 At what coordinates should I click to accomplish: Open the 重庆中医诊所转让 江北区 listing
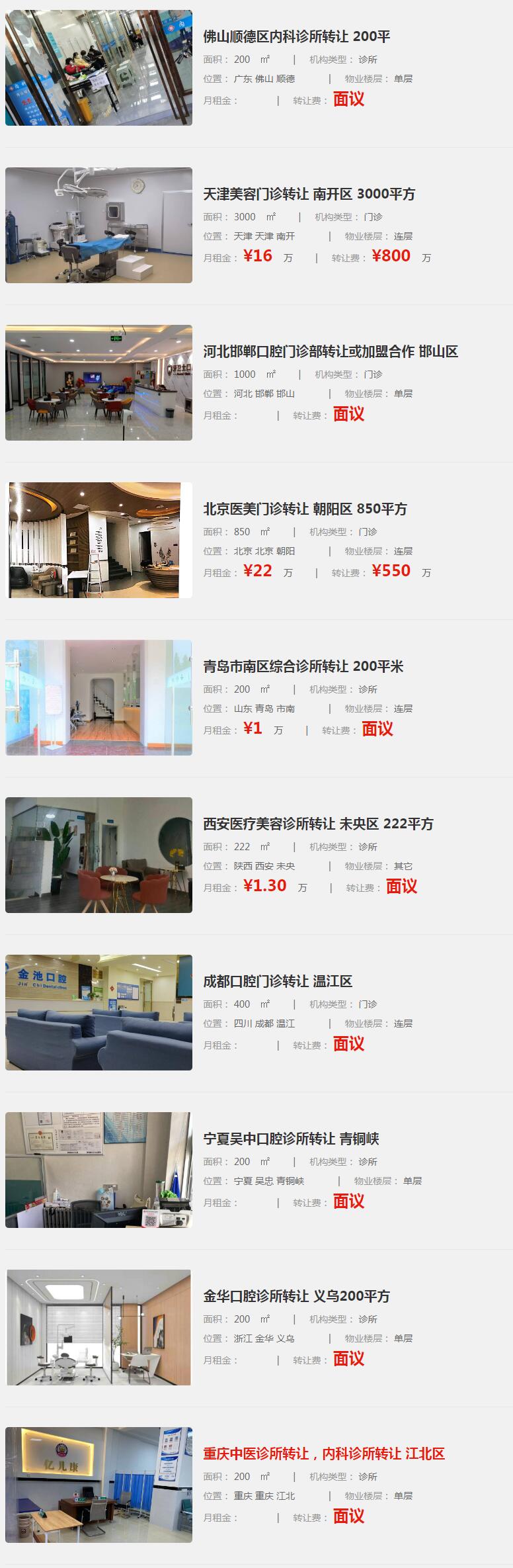(x=323, y=1454)
